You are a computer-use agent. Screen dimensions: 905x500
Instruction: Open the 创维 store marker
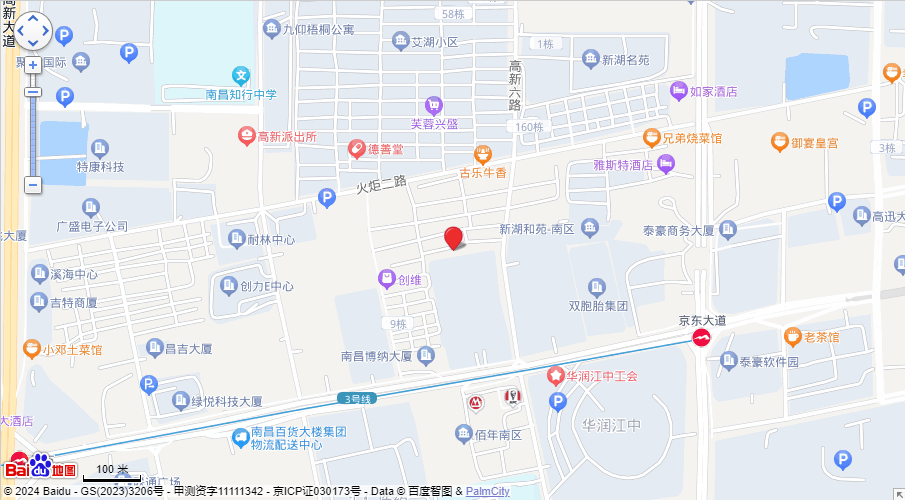point(386,279)
